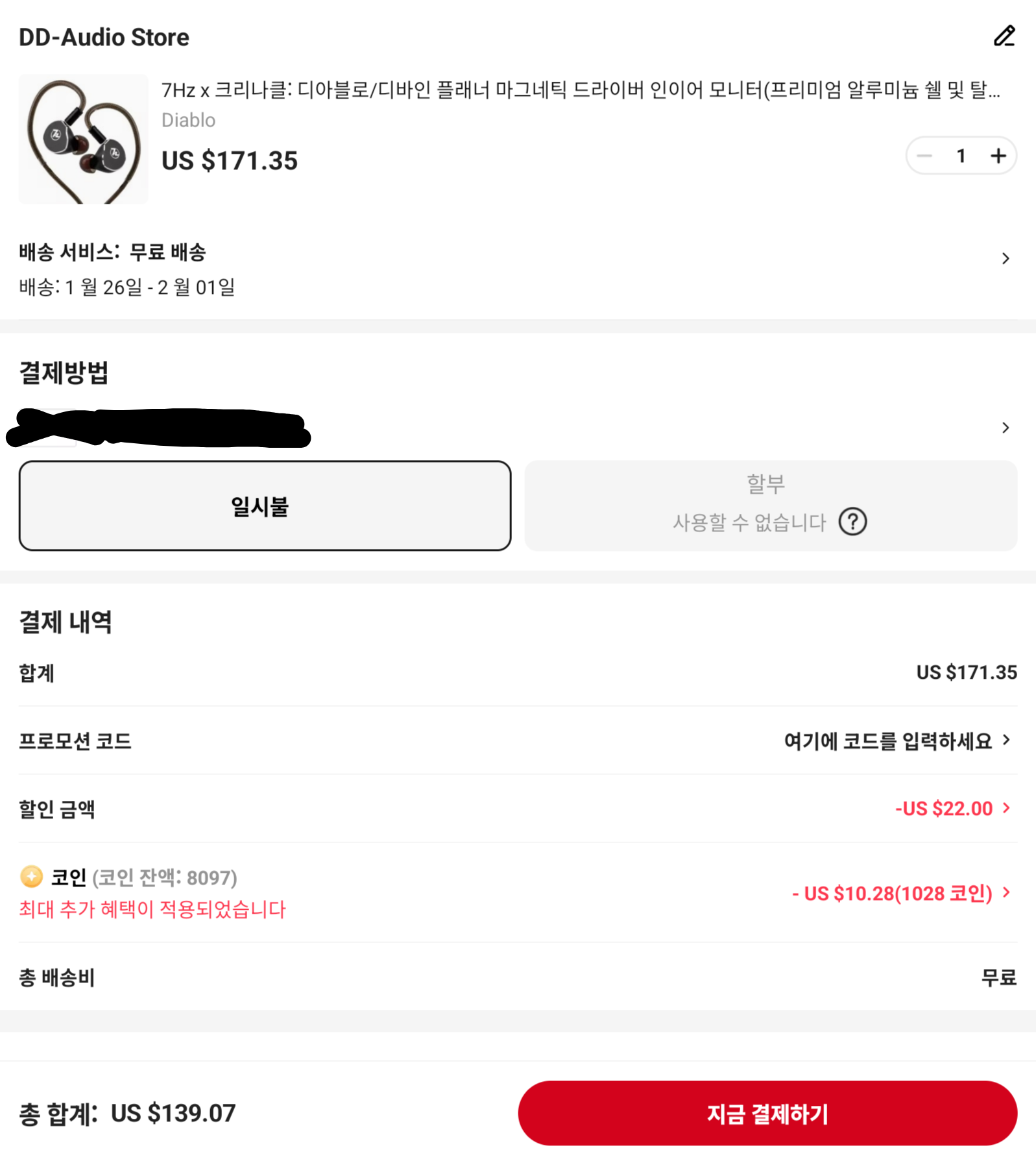Expand the coin discount chevron
This screenshot has width=1036, height=1161.
click(x=1006, y=892)
